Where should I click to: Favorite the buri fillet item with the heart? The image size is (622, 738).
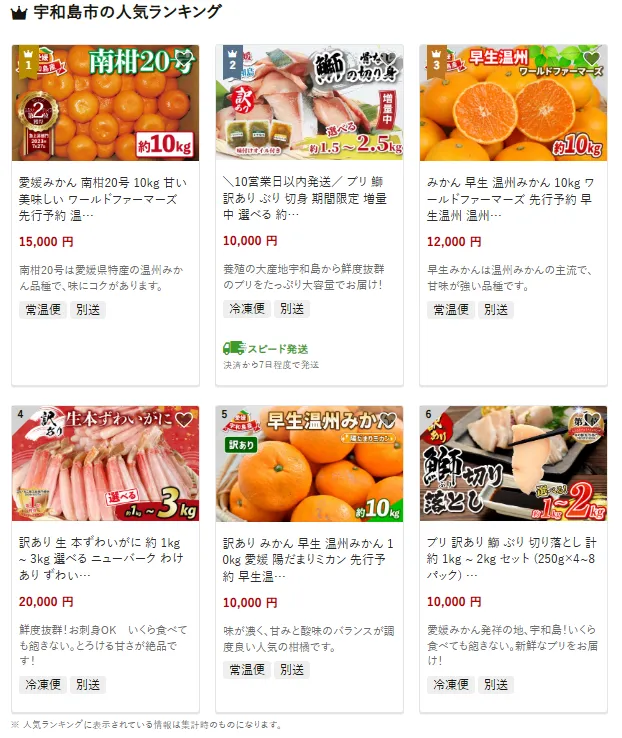click(x=387, y=61)
